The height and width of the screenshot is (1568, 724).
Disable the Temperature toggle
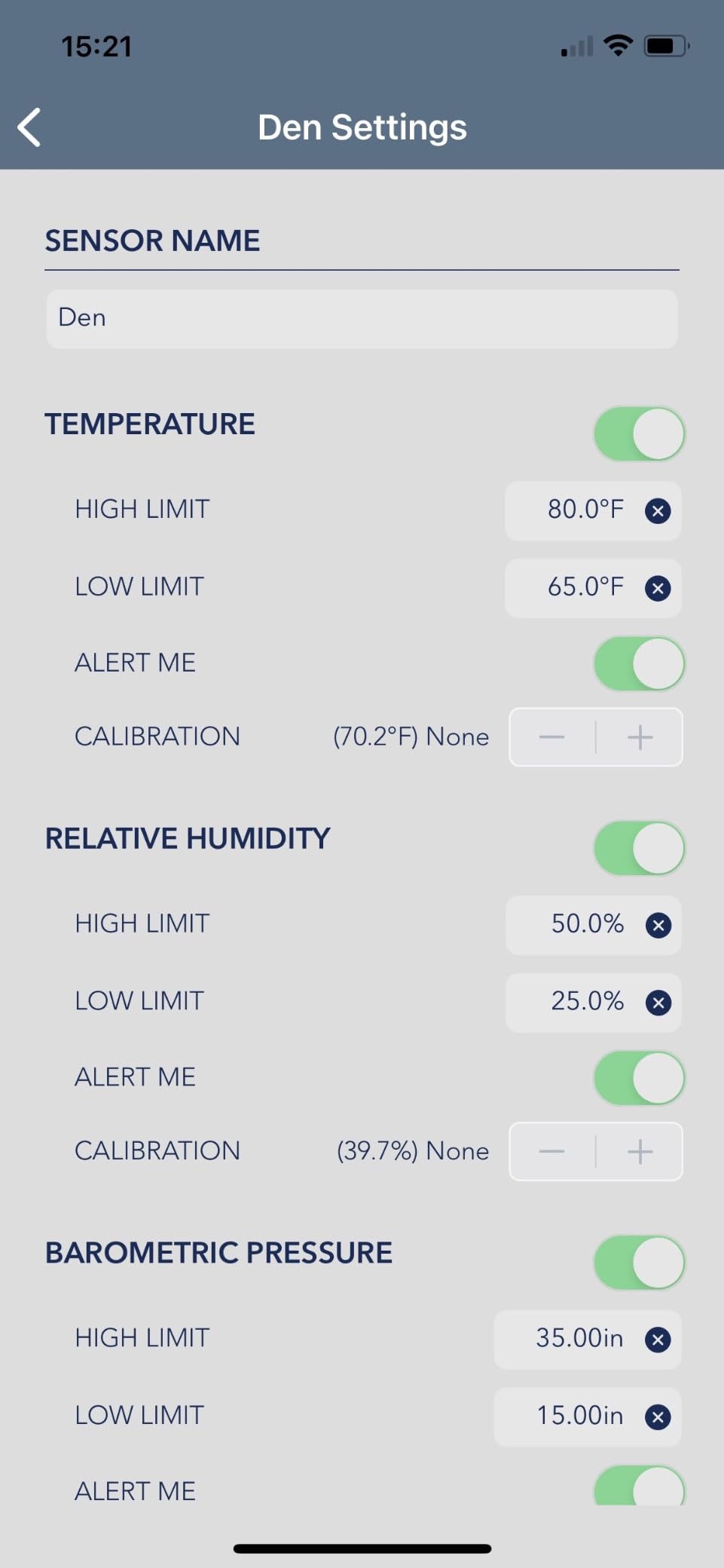pyautogui.click(x=639, y=434)
